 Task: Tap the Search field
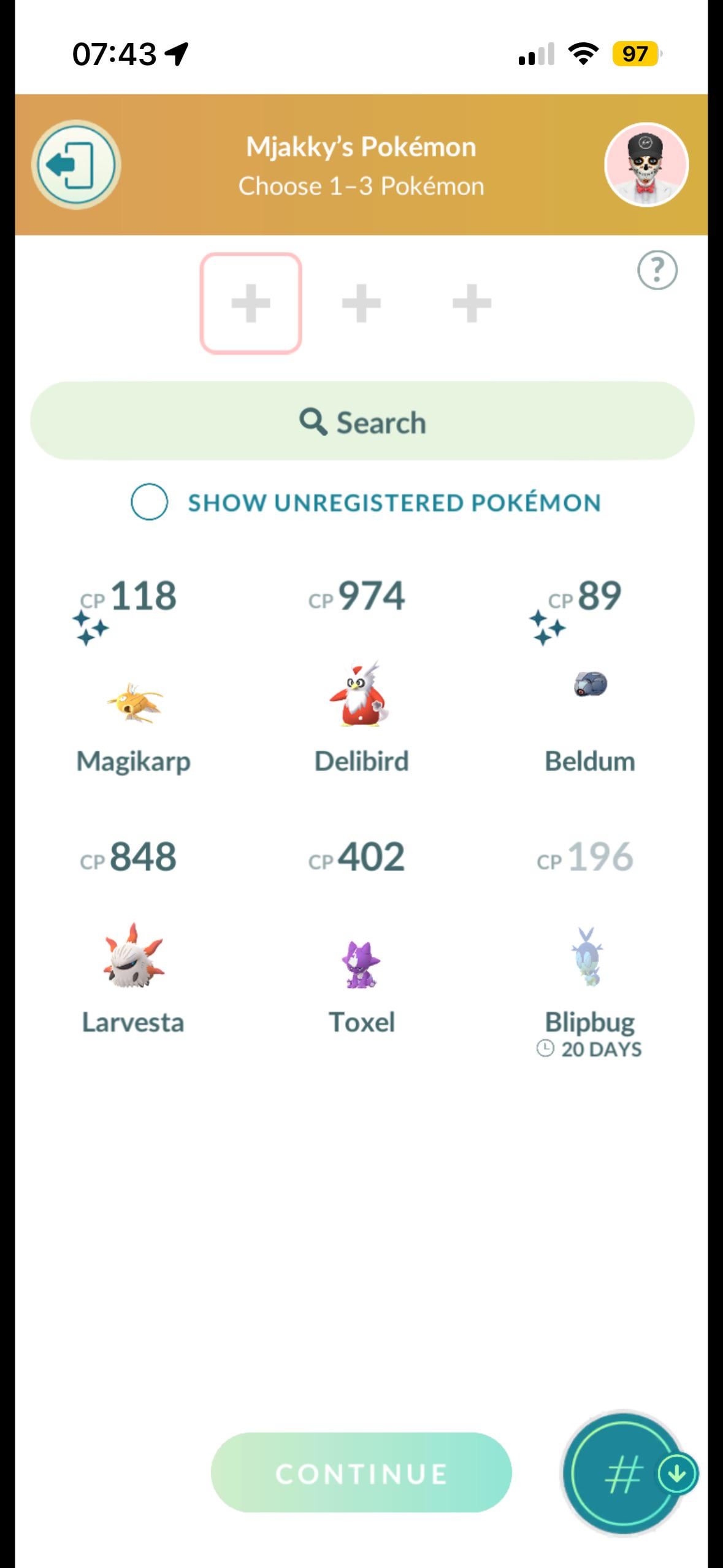click(362, 421)
